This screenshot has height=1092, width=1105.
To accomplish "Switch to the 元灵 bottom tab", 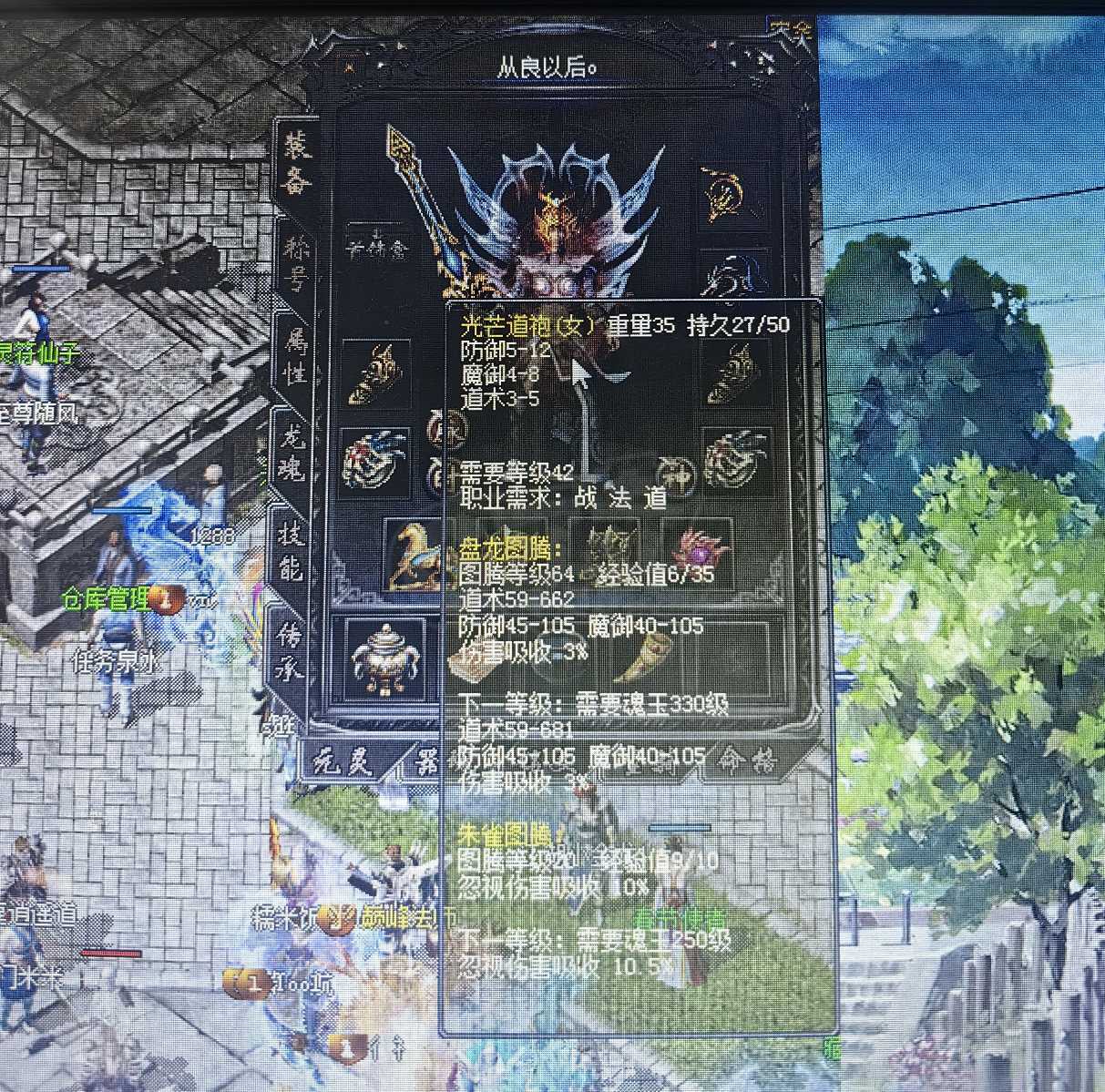I will 346,760.
